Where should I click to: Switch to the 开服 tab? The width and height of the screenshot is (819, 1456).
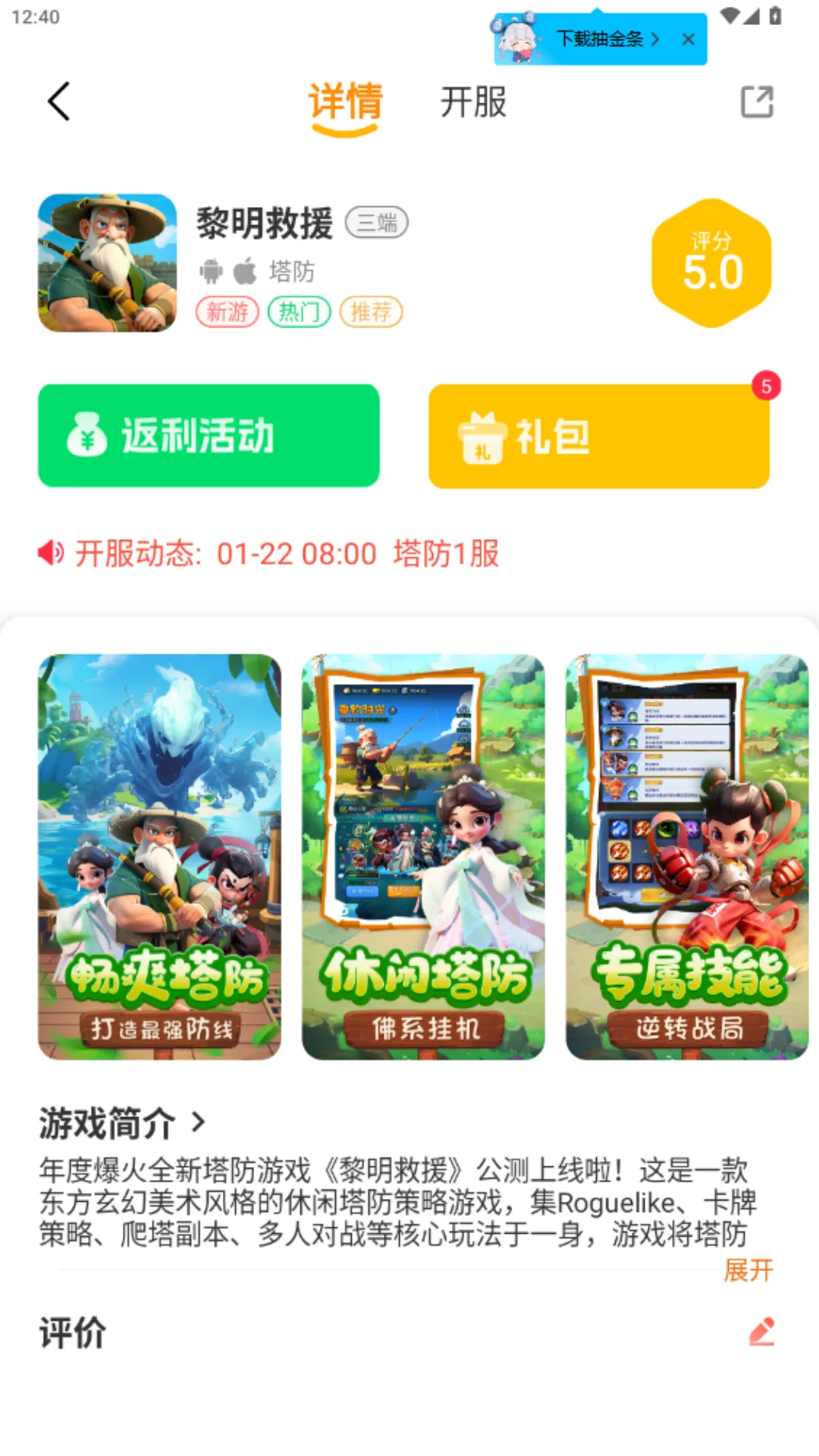(x=472, y=104)
